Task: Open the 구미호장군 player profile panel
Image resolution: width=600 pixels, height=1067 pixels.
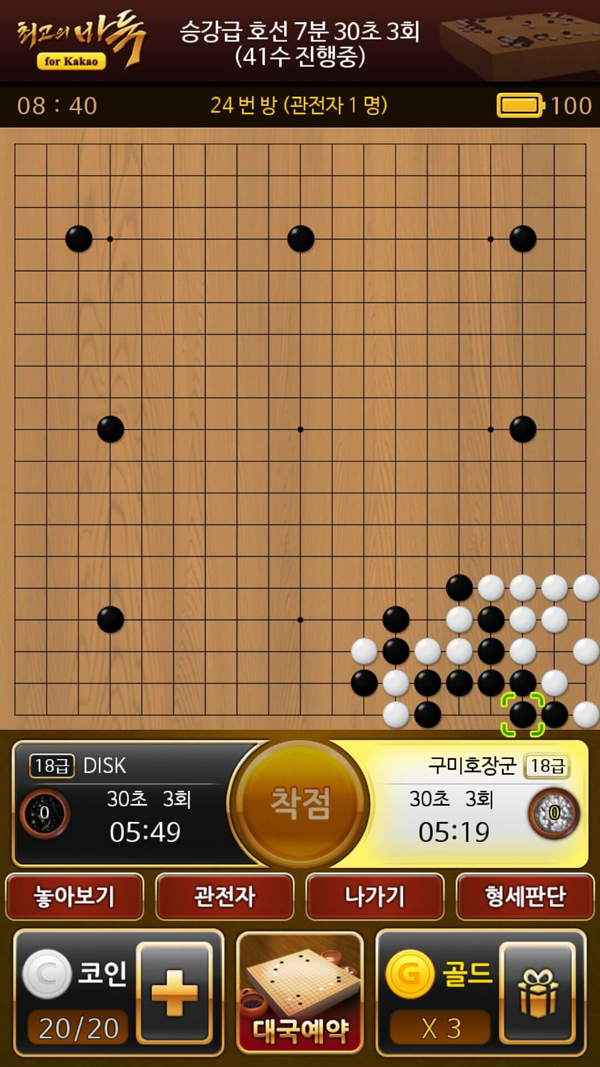Action: [x=480, y=803]
